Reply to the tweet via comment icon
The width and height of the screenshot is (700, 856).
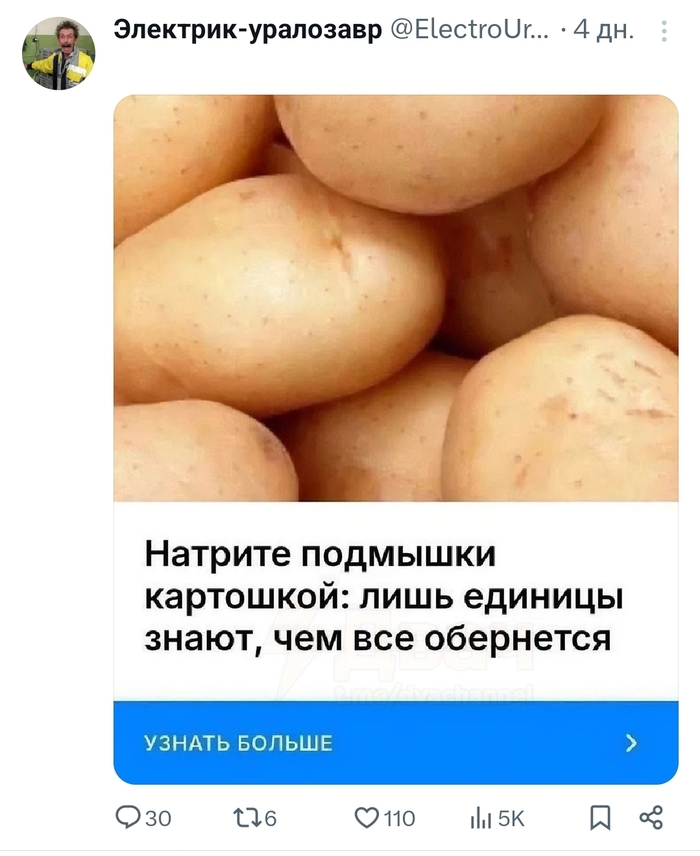(x=130, y=819)
